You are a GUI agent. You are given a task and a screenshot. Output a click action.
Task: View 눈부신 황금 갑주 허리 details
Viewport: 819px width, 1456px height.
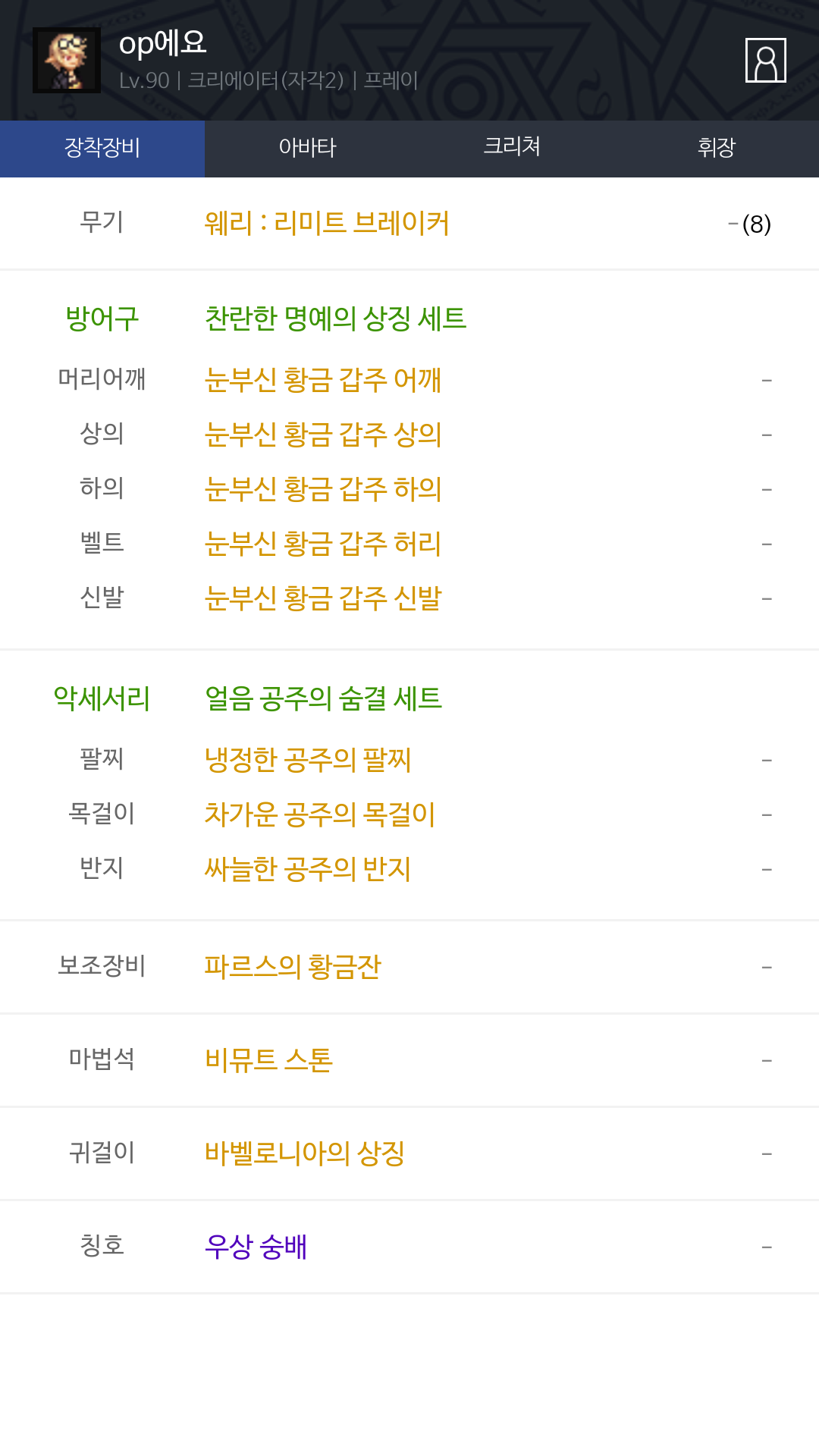coord(323,544)
